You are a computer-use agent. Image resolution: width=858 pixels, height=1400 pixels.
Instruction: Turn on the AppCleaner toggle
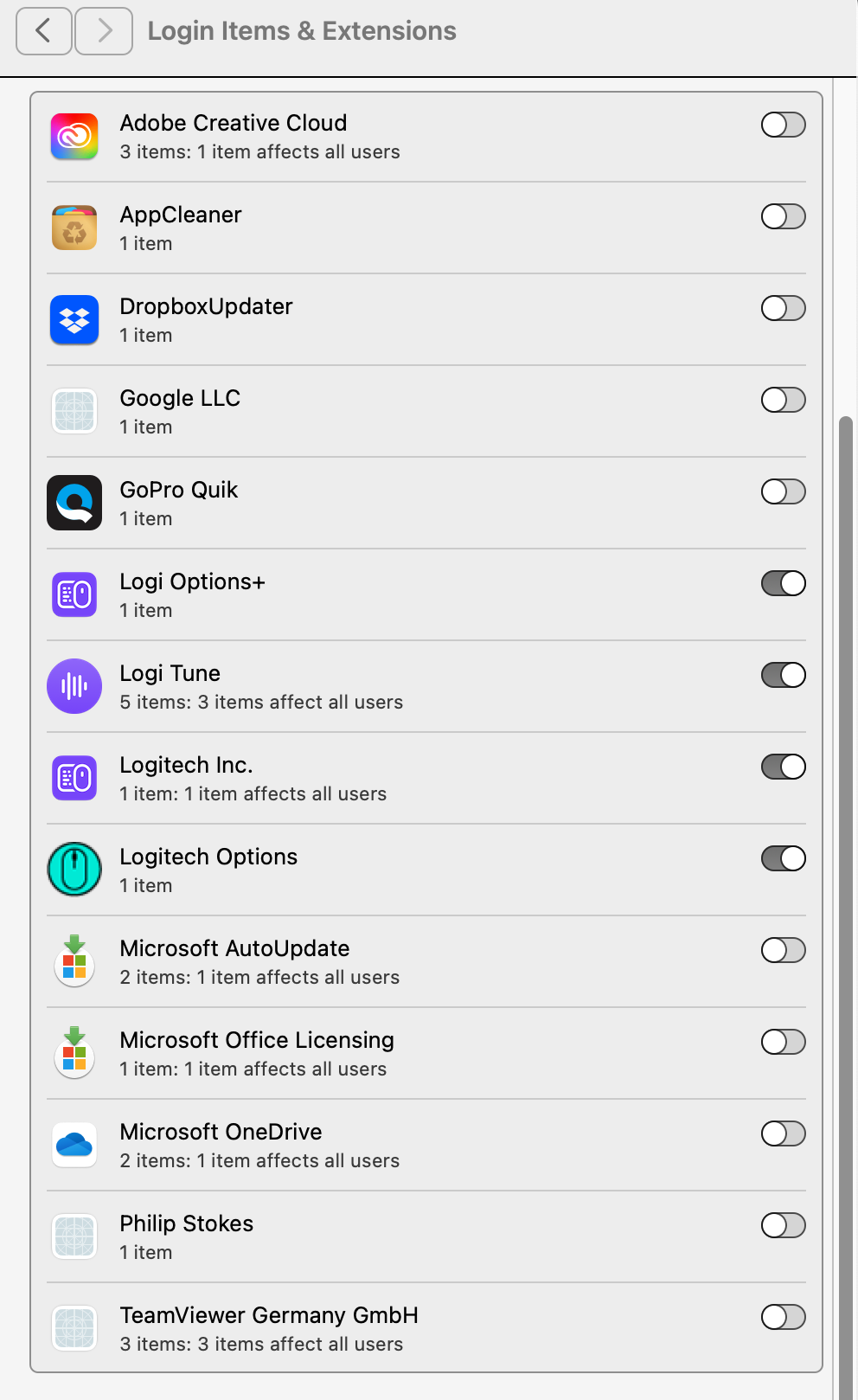tap(783, 216)
